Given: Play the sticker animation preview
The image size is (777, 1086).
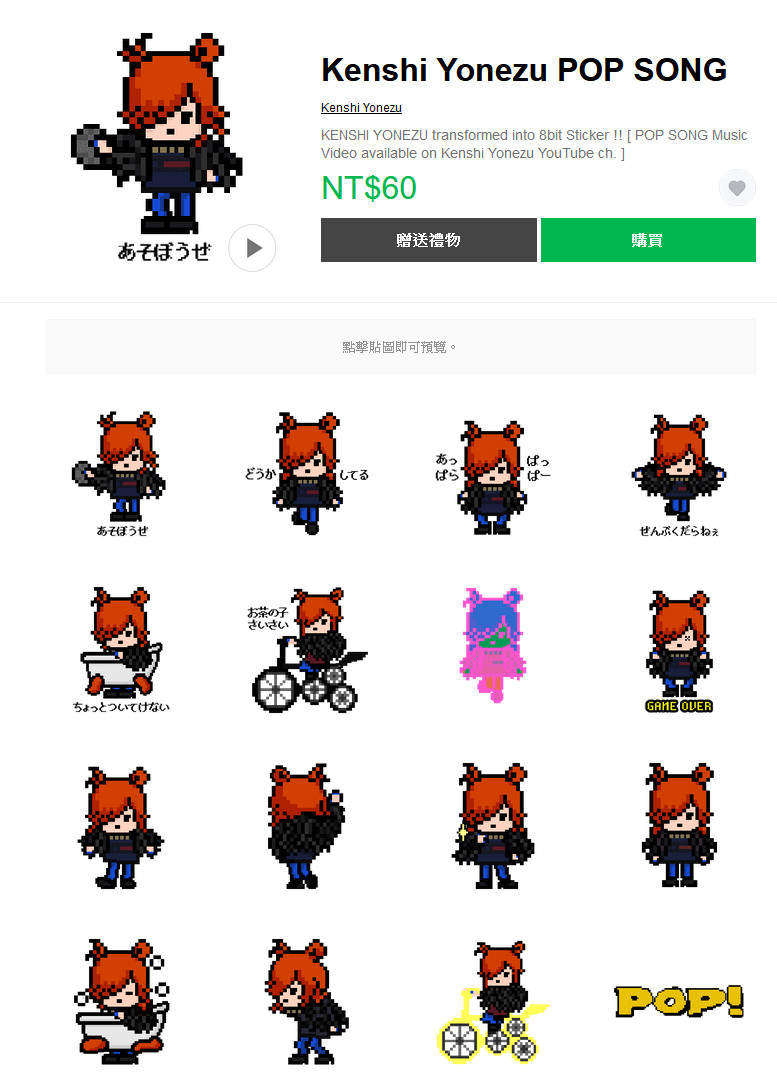Looking at the screenshot, I should [x=252, y=248].
